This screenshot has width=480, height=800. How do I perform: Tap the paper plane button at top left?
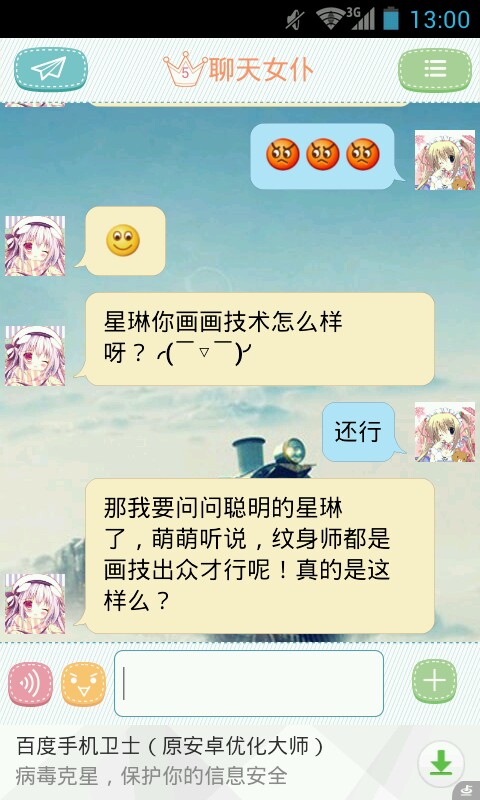click(x=50, y=69)
